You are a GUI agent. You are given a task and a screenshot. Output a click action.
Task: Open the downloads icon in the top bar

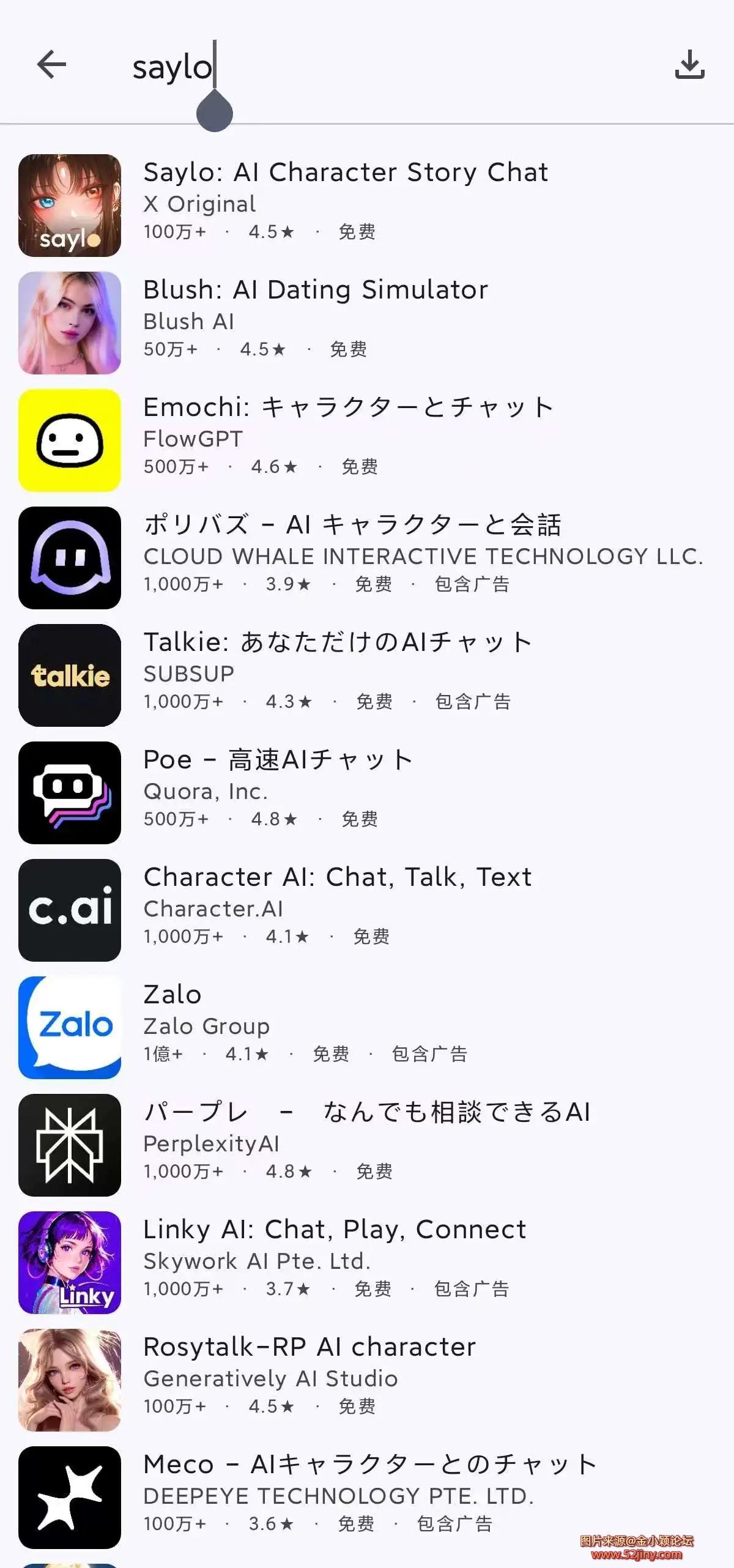pyautogui.click(x=689, y=65)
